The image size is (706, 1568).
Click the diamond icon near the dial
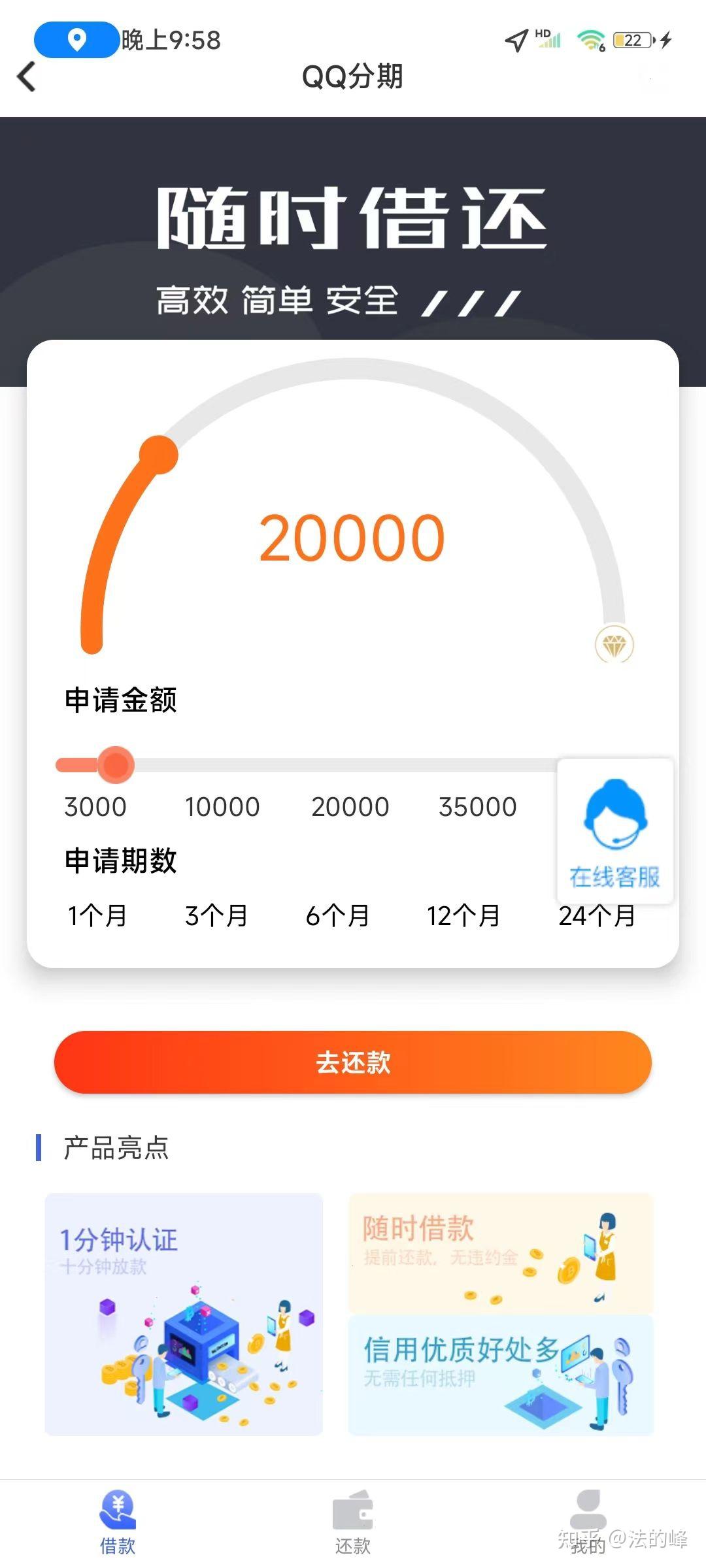coord(613,643)
